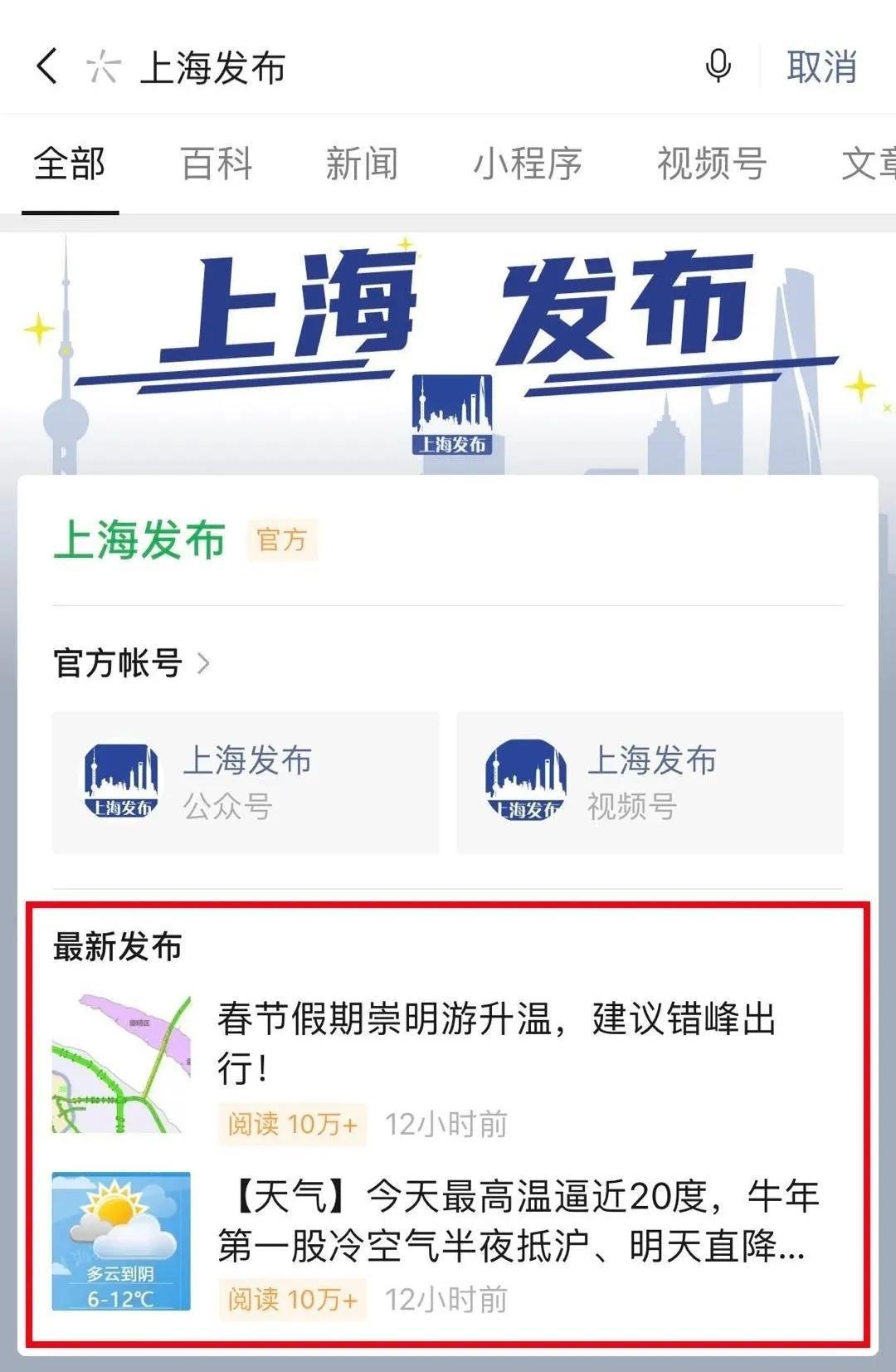Go back using the arrow icon
Image resolution: width=896 pixels, height=1372 pixels.
coord(47,66)
